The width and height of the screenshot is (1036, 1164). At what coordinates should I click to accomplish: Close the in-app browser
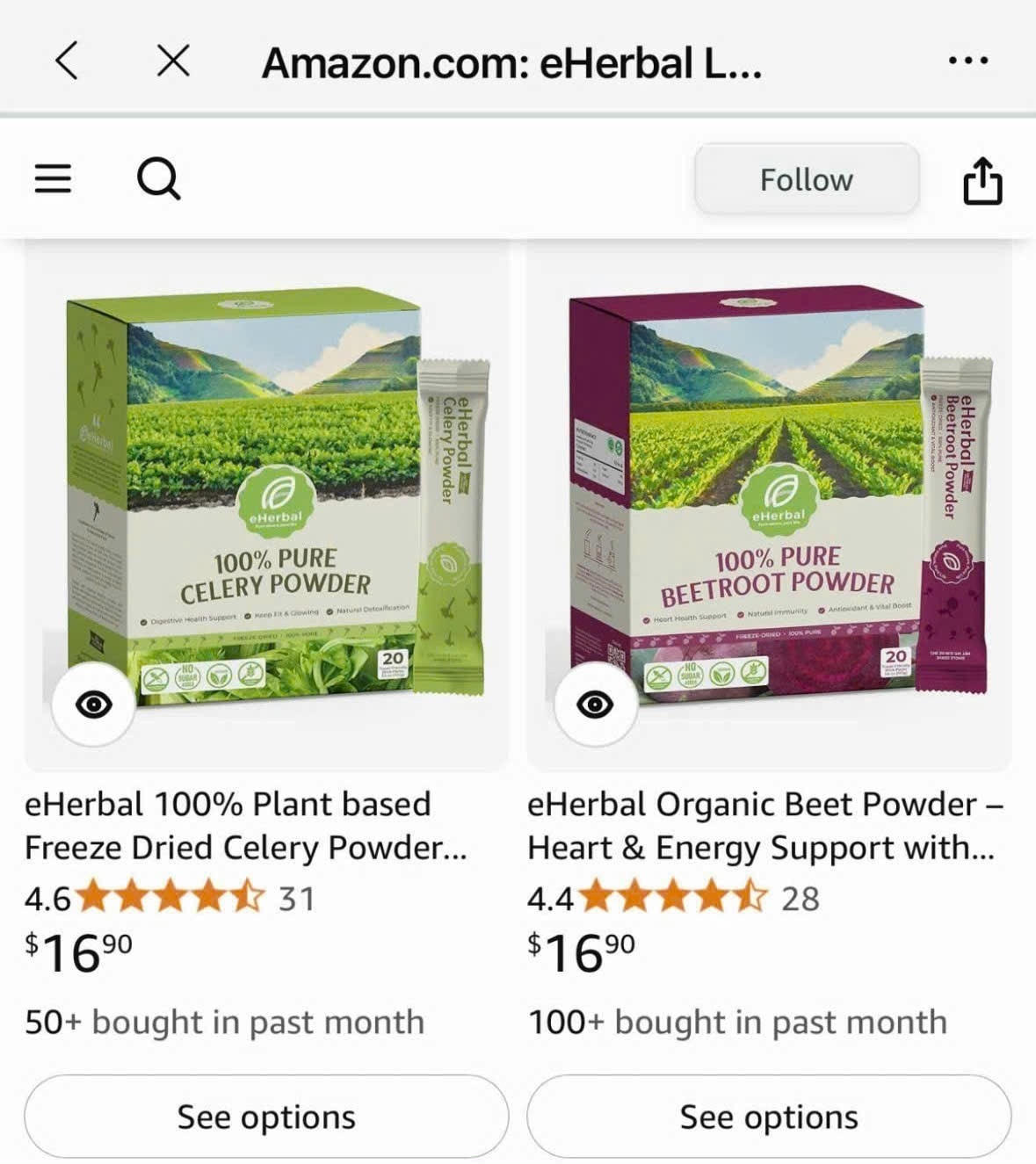pyautogui.click(x=173, y=61)
